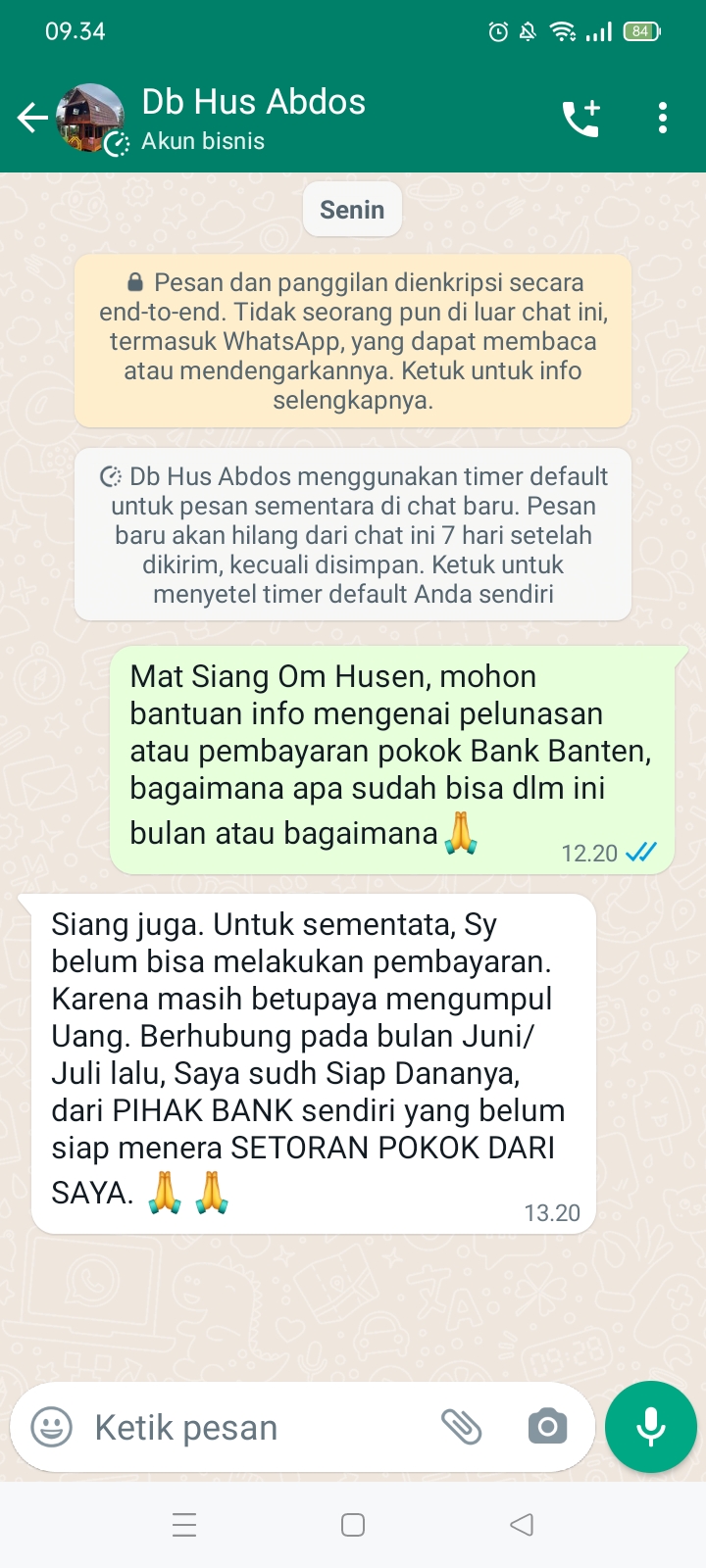Open the disappearing messages timer notice
The width and height of the screenshot is (706, 1568).
[353, 534]
